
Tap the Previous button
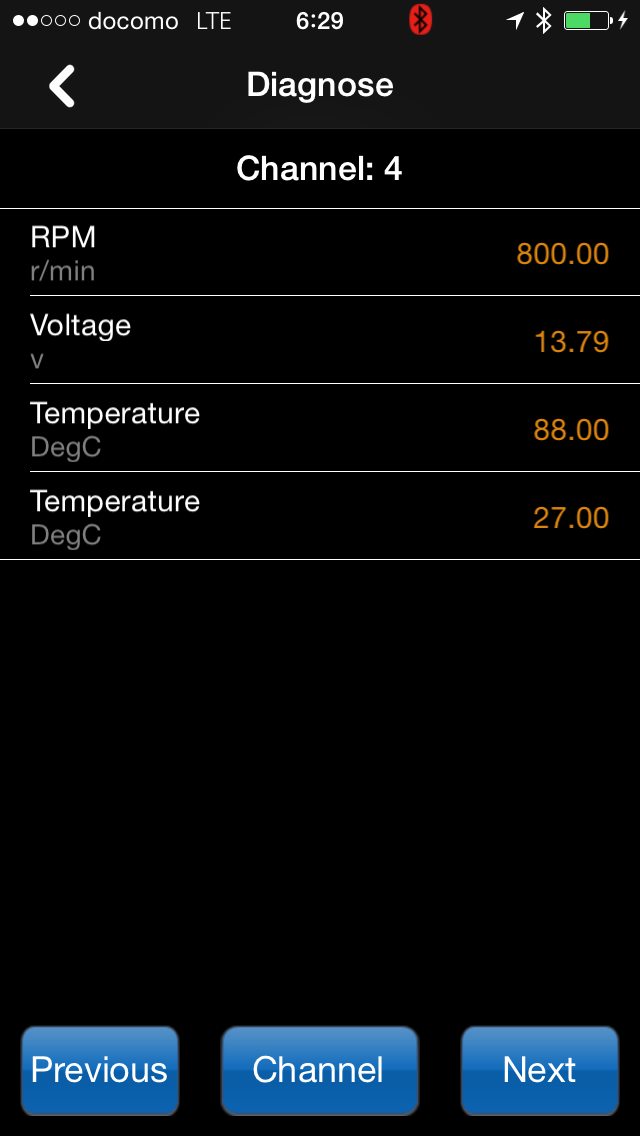(x=100, y=1070)
